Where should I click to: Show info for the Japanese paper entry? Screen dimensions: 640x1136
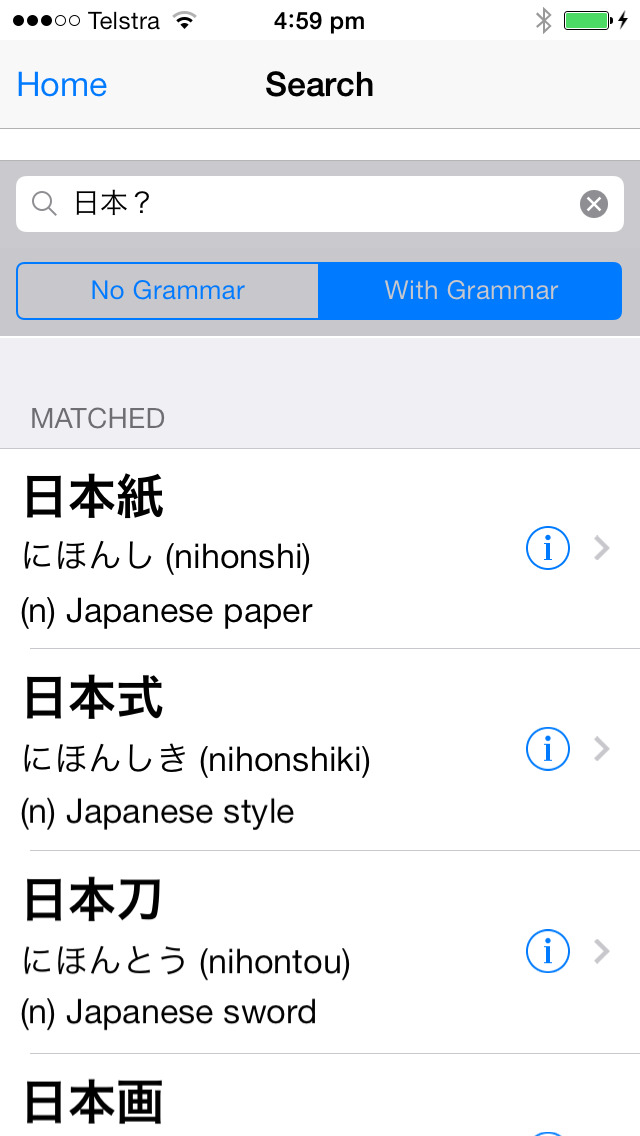coord(547,549)
